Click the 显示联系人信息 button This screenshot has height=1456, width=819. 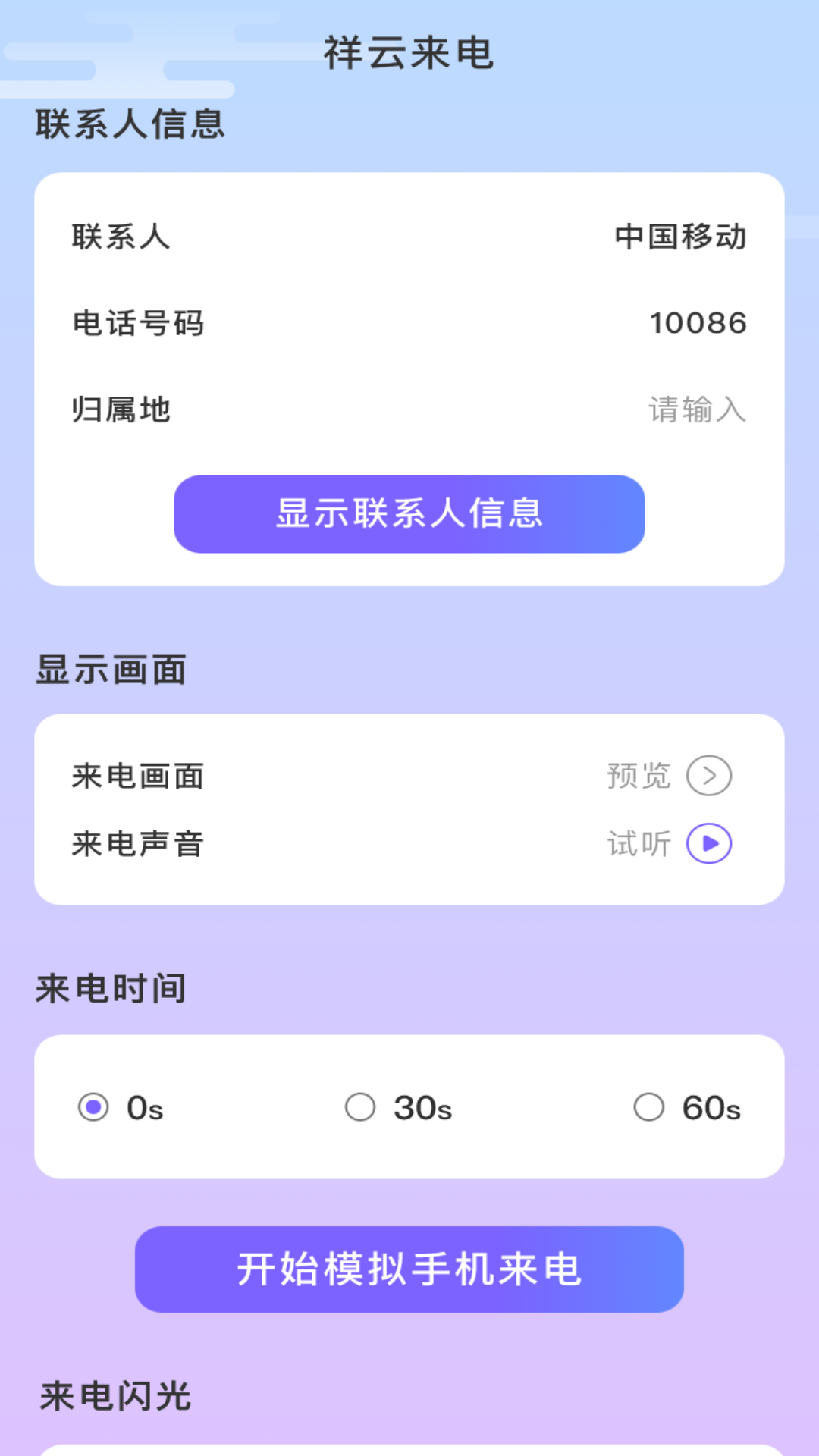tap(409, 515)
